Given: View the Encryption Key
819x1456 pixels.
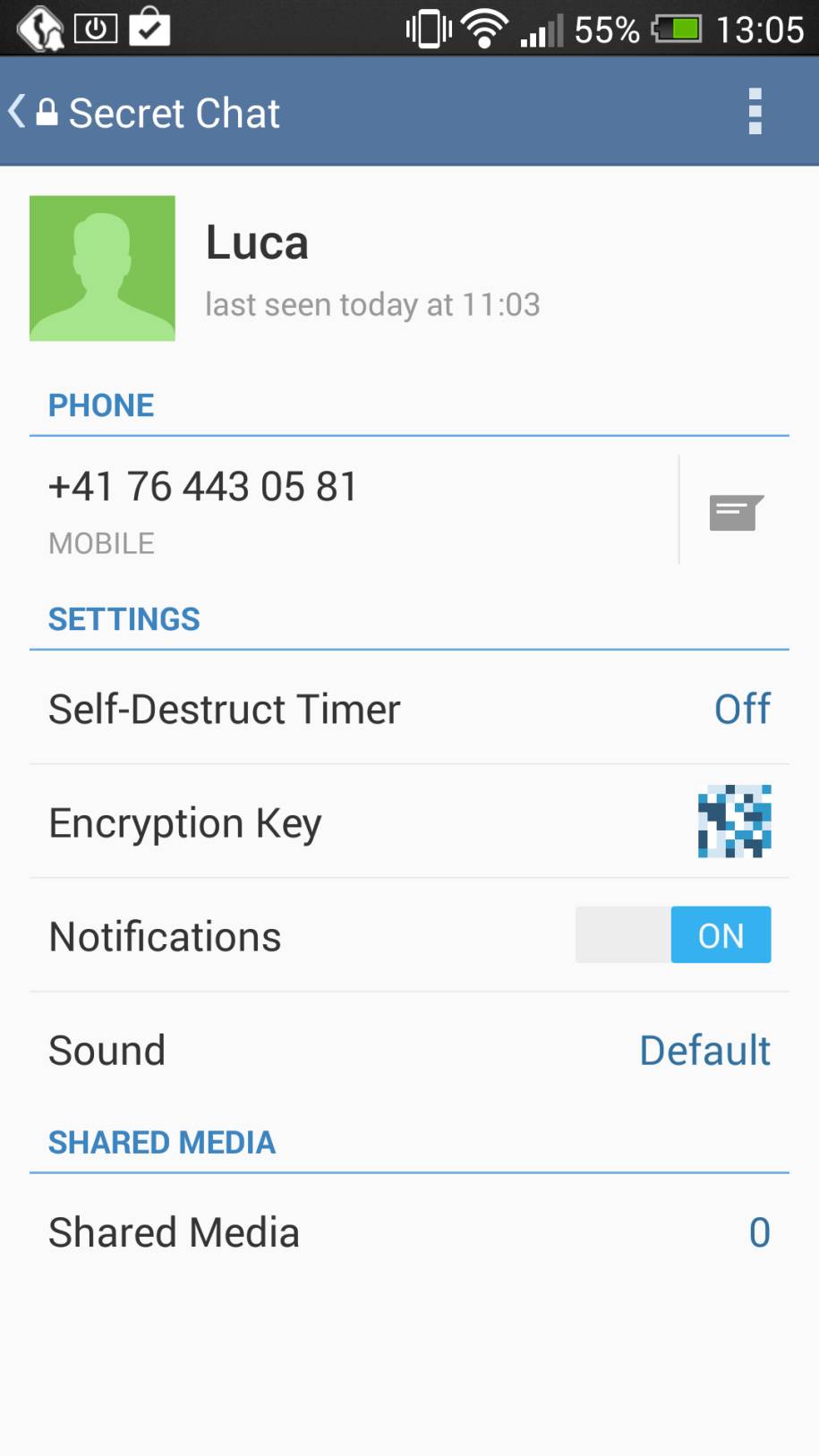Looking at the screenshot, I should [409, 822].
